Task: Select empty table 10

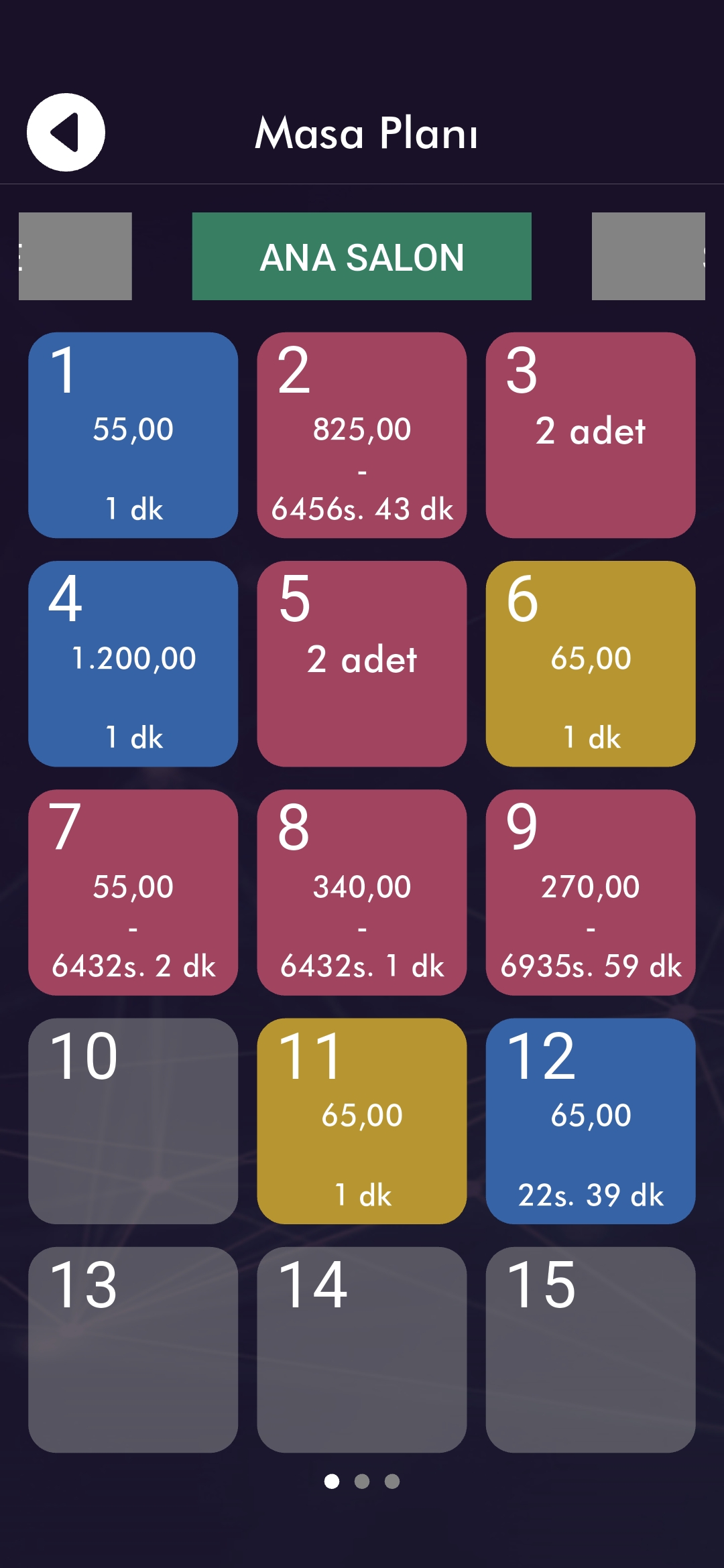Action: pos(133,1120)
